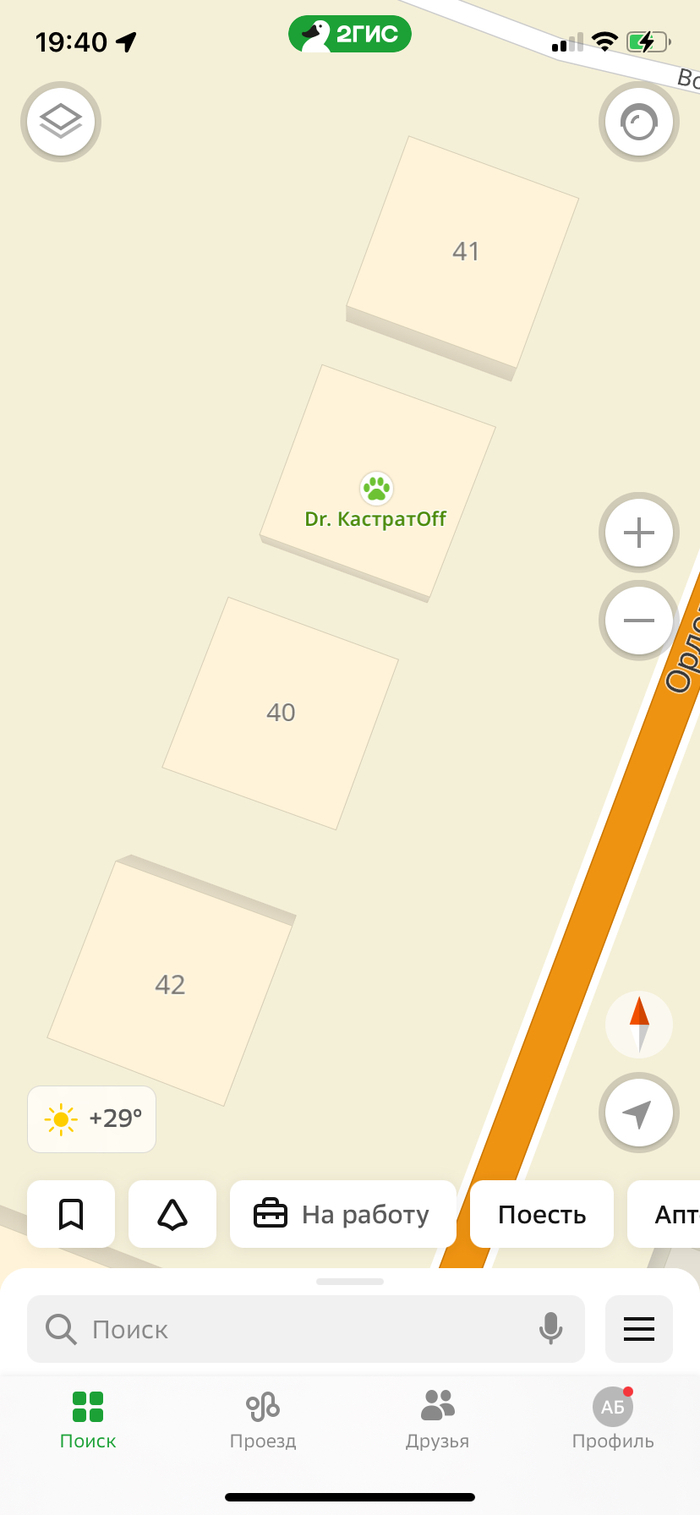The image size is (700, 1515).
Task: Center the map on my location
Action: click(x=638, y=1113)
